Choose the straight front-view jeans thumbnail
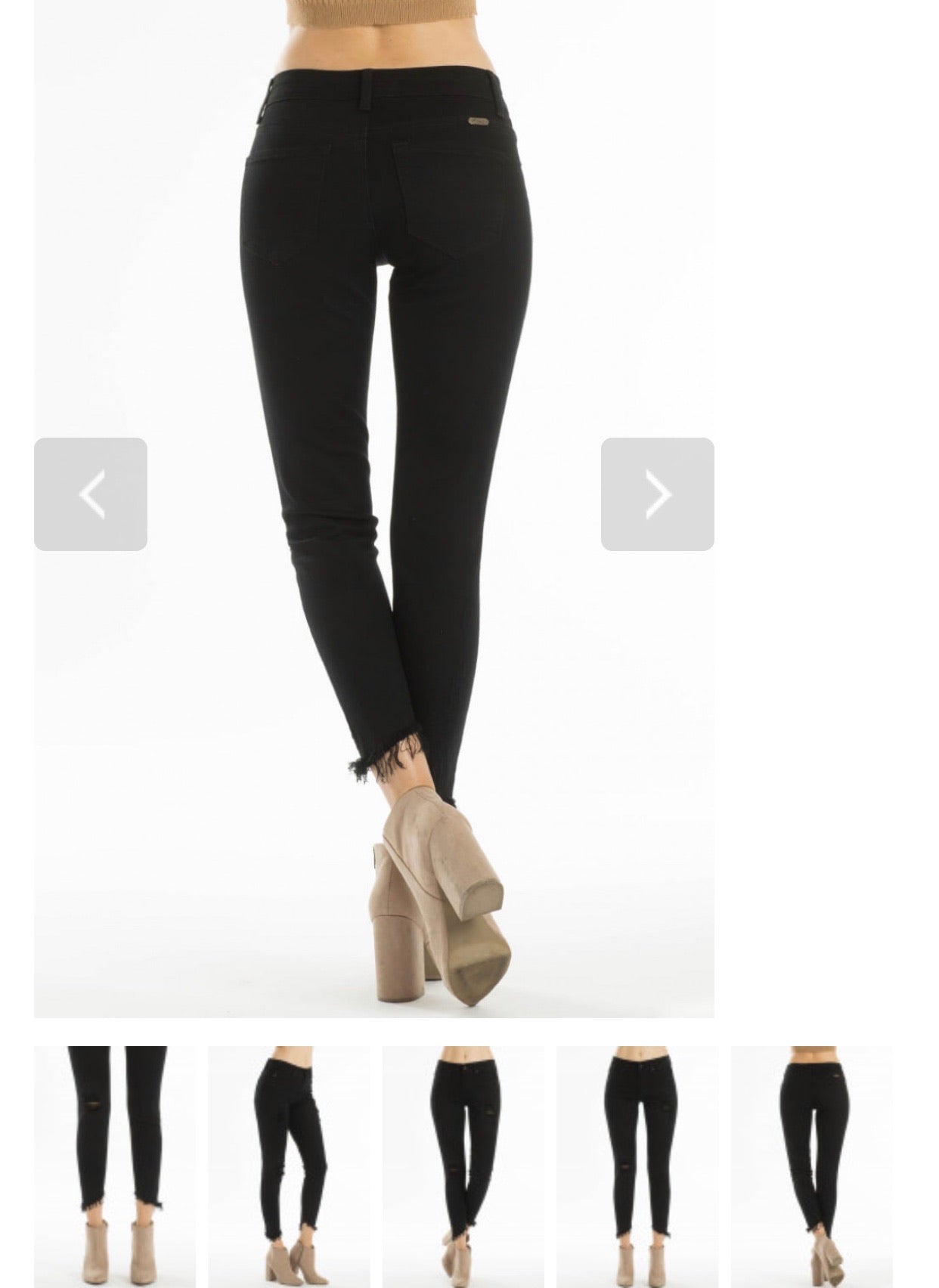 pos(637,1166)
